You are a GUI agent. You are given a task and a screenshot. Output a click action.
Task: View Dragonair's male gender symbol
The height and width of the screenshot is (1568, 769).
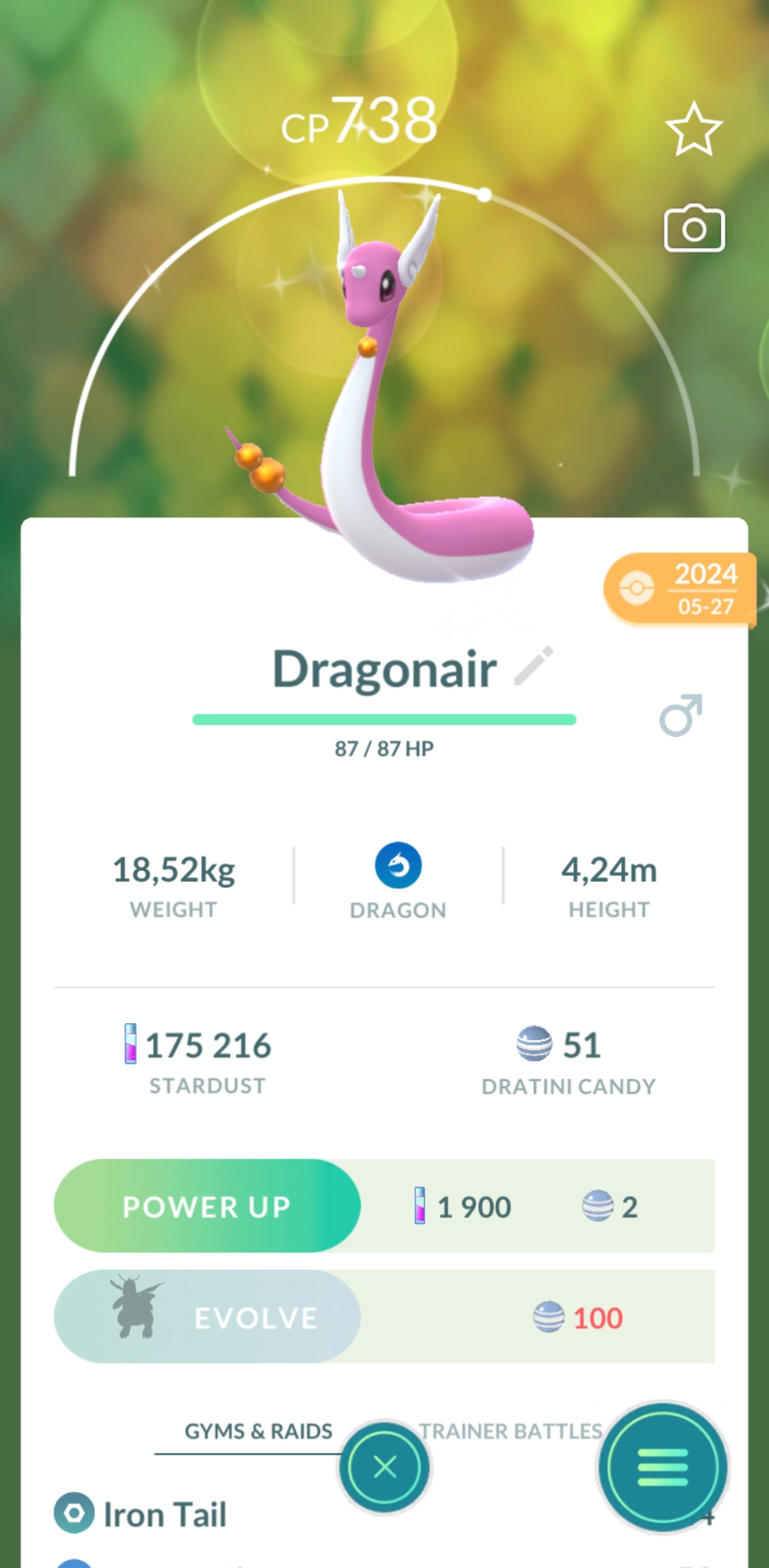(680, 715)
